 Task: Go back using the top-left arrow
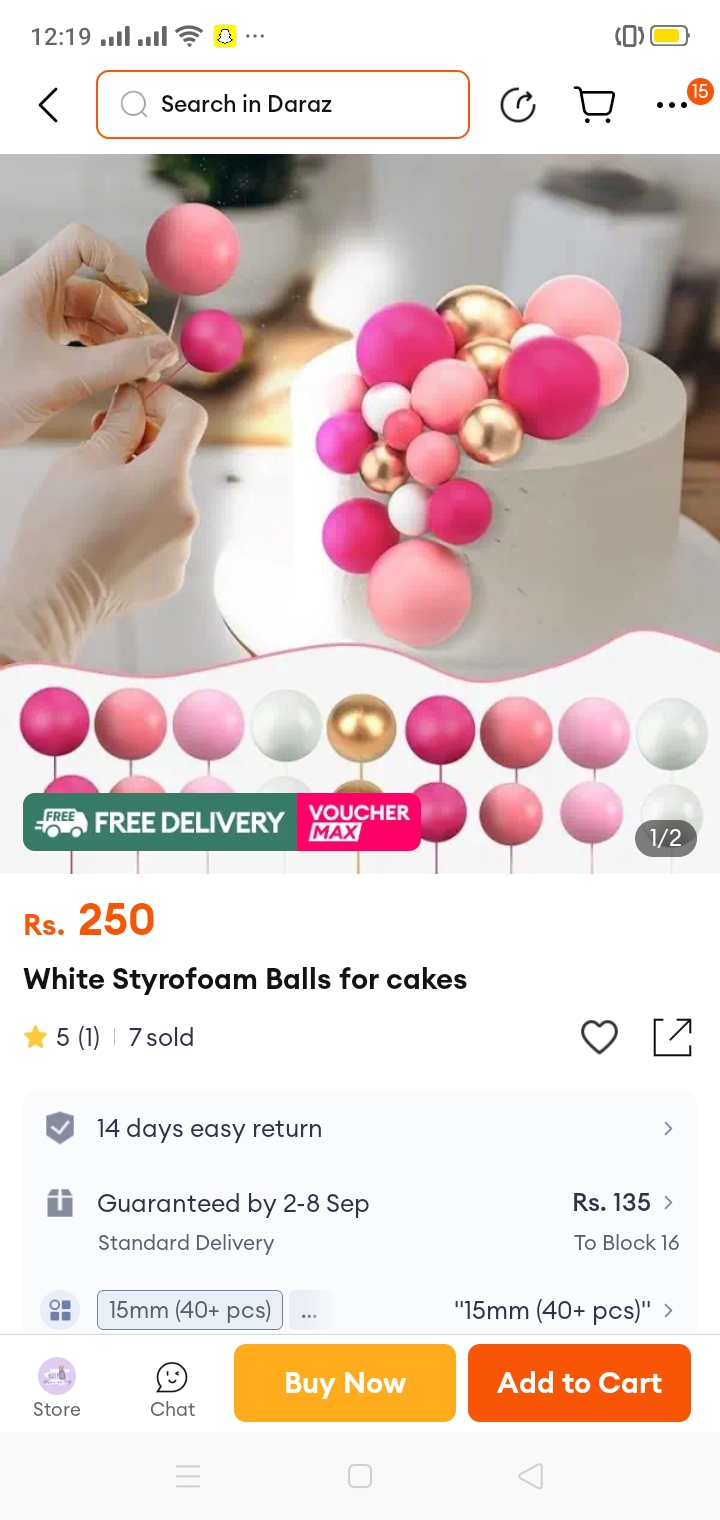[48, 104]
